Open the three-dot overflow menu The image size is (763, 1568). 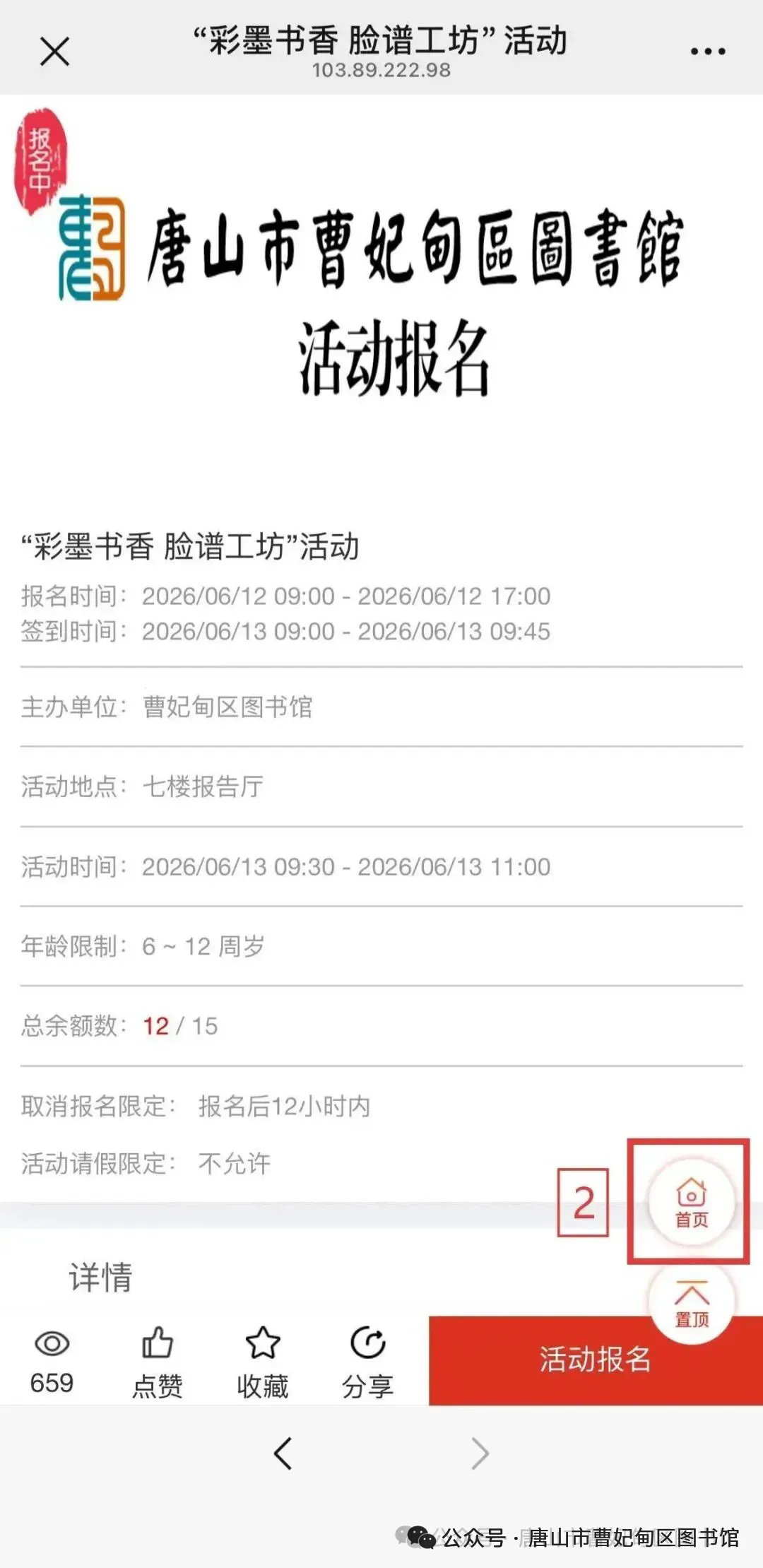click(708, 52)
